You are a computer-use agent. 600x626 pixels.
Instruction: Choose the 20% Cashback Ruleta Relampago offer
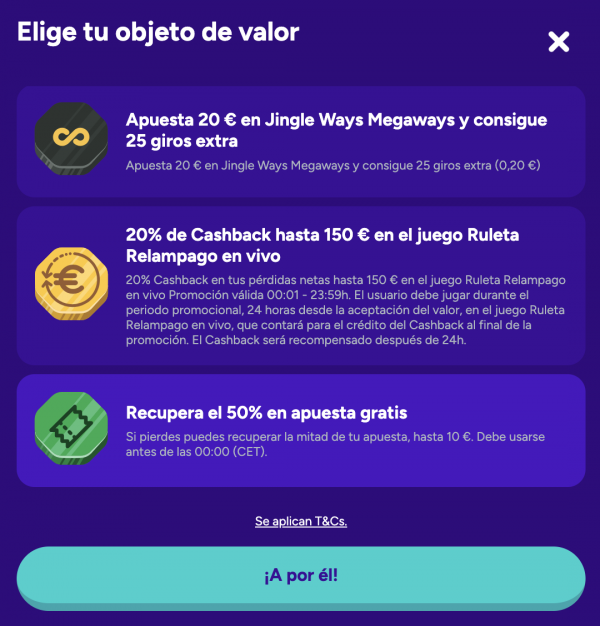click(x=300, y=285)
